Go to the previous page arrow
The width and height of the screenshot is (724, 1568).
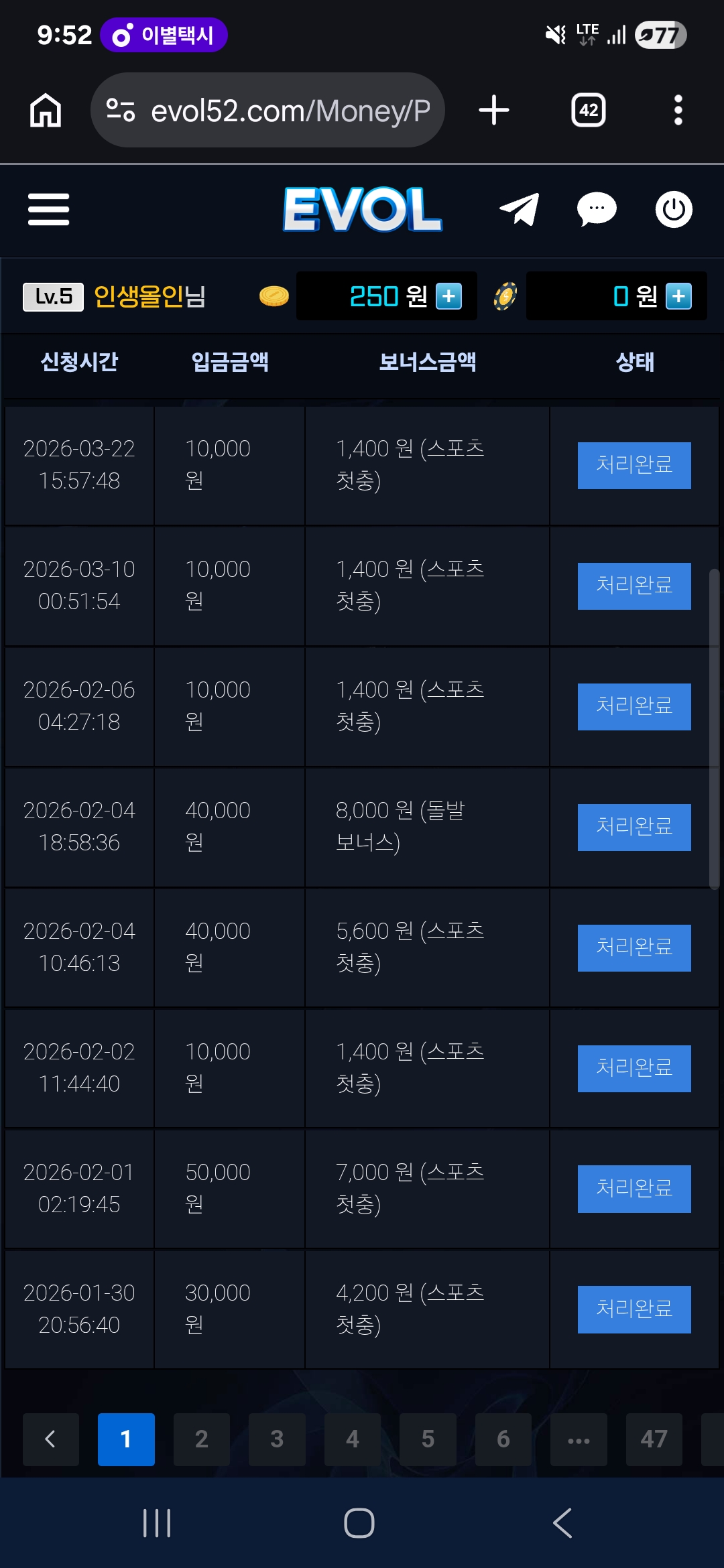[50, 1439]
